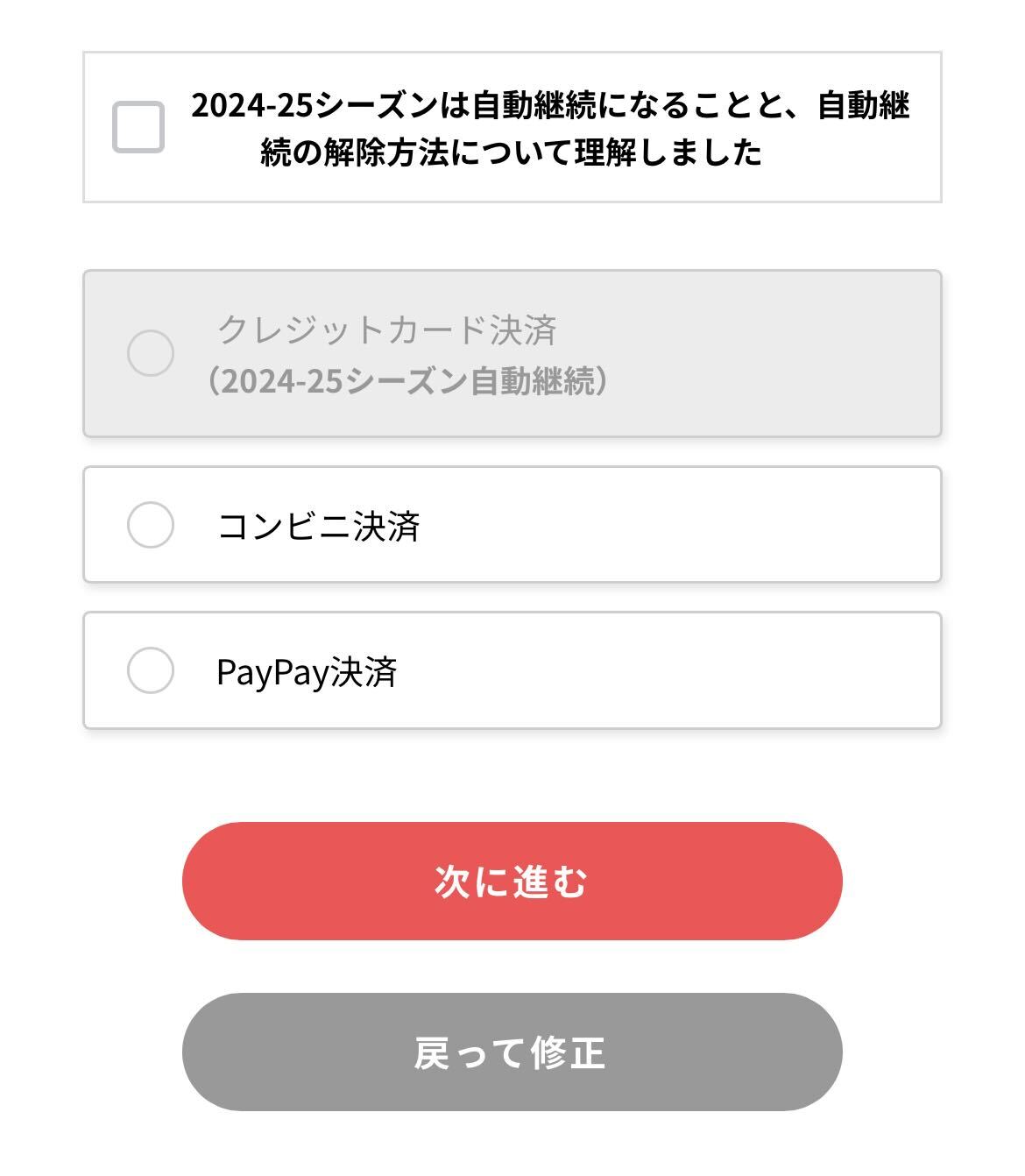The height and width of the screenshot is (1176, 1025).
Task: Pick the convenience store payment option
Action: pyautogui.click(x=151, y=523)
